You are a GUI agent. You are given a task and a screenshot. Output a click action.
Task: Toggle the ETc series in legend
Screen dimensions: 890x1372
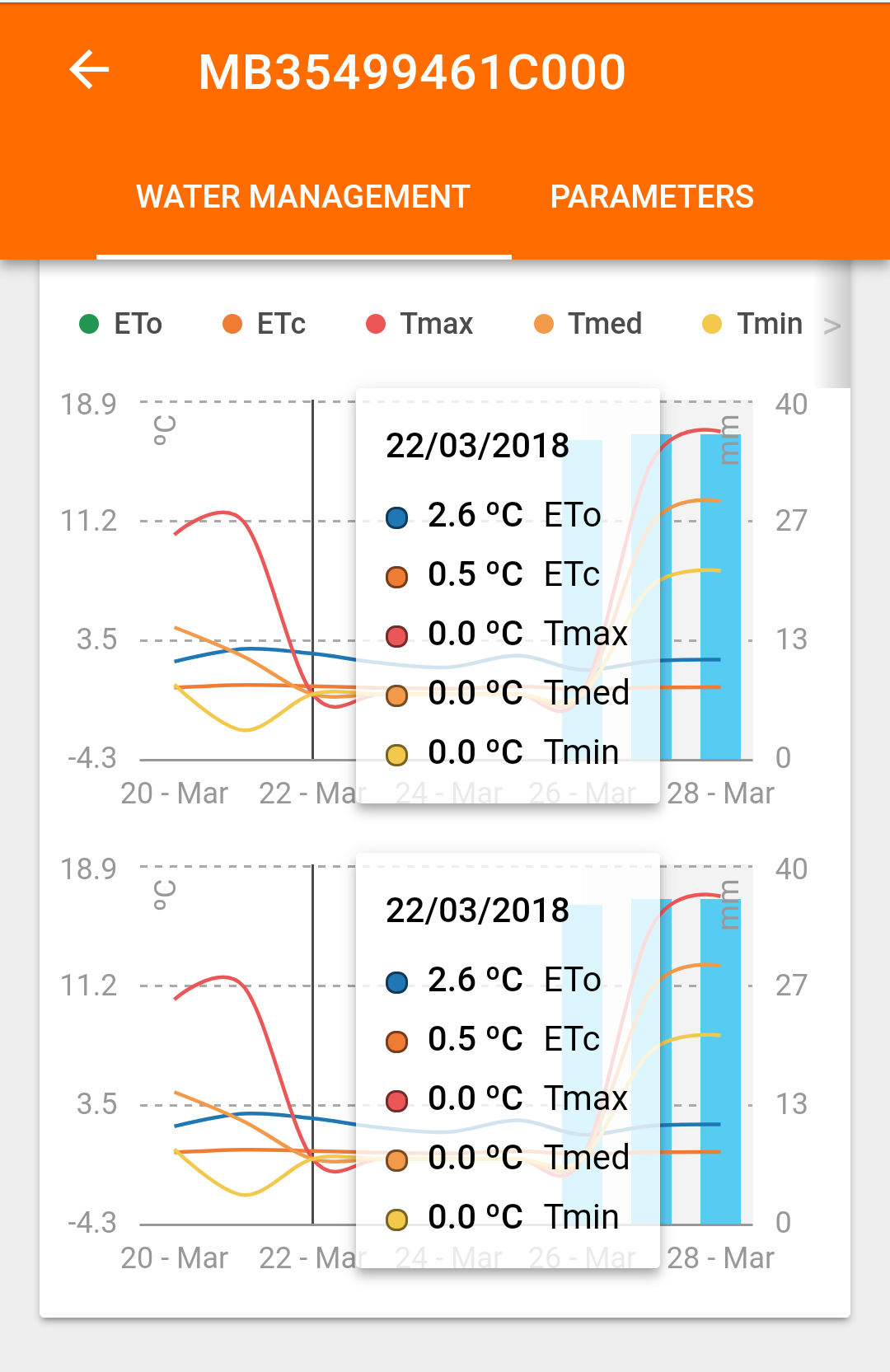coord(265,324)
